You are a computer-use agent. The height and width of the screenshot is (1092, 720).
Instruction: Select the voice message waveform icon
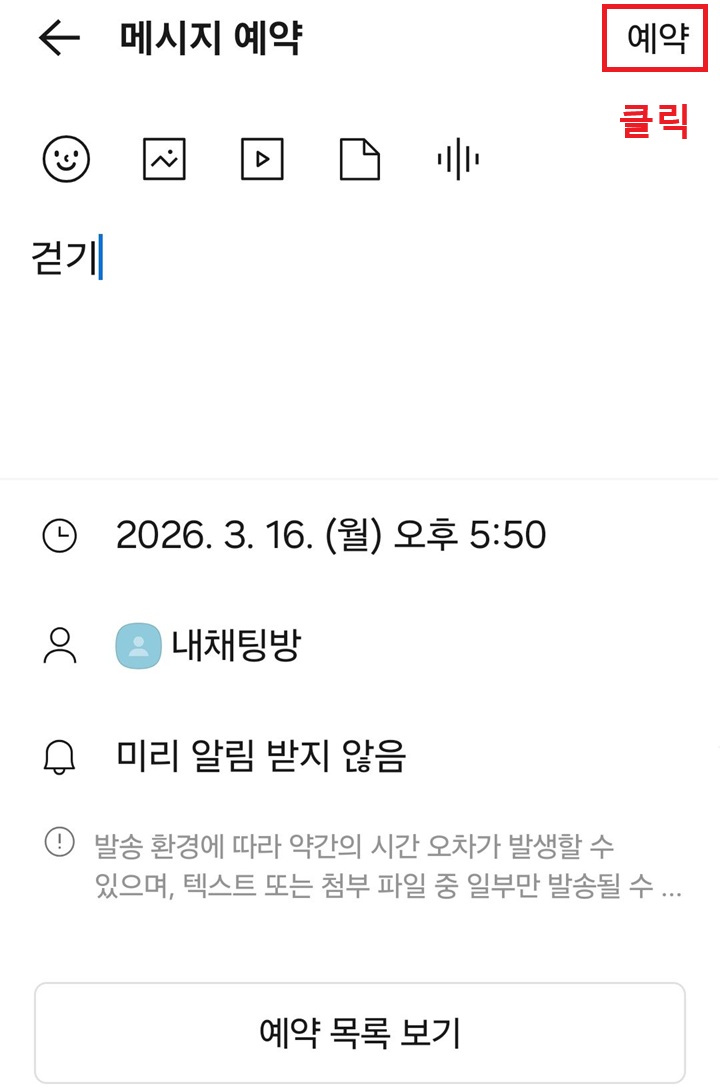[x=455, y=159]
